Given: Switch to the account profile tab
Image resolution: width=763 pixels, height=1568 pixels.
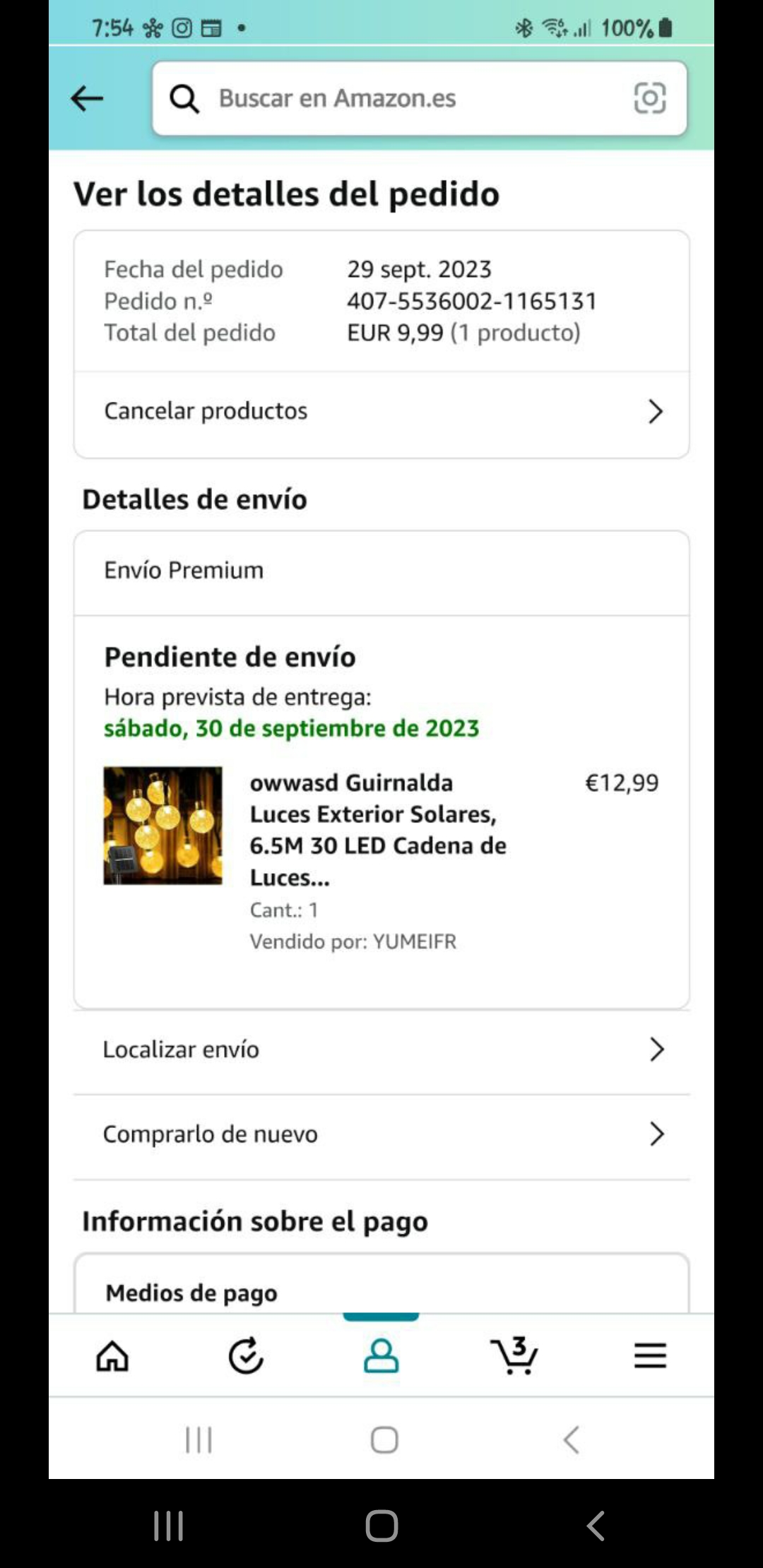Looking at the screenshot, I should tap(381, 1356).
